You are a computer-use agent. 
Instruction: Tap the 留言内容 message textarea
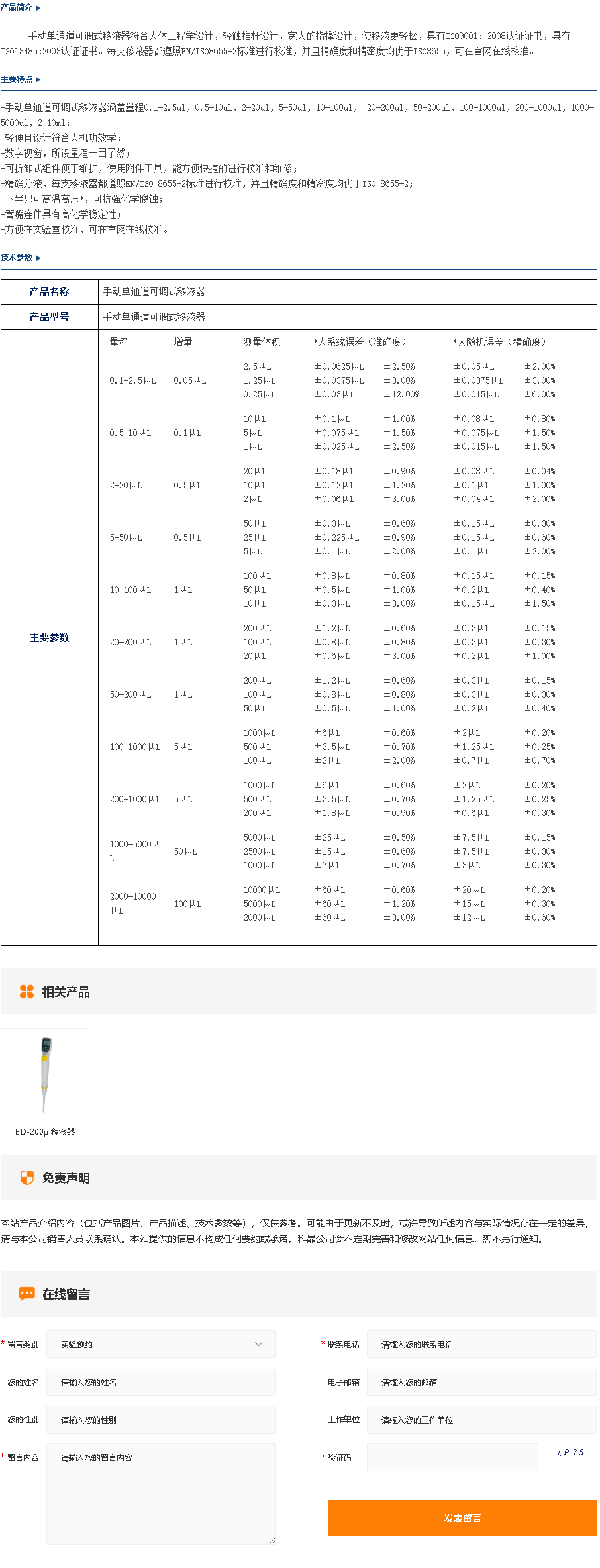click(x=161, y=1494)
